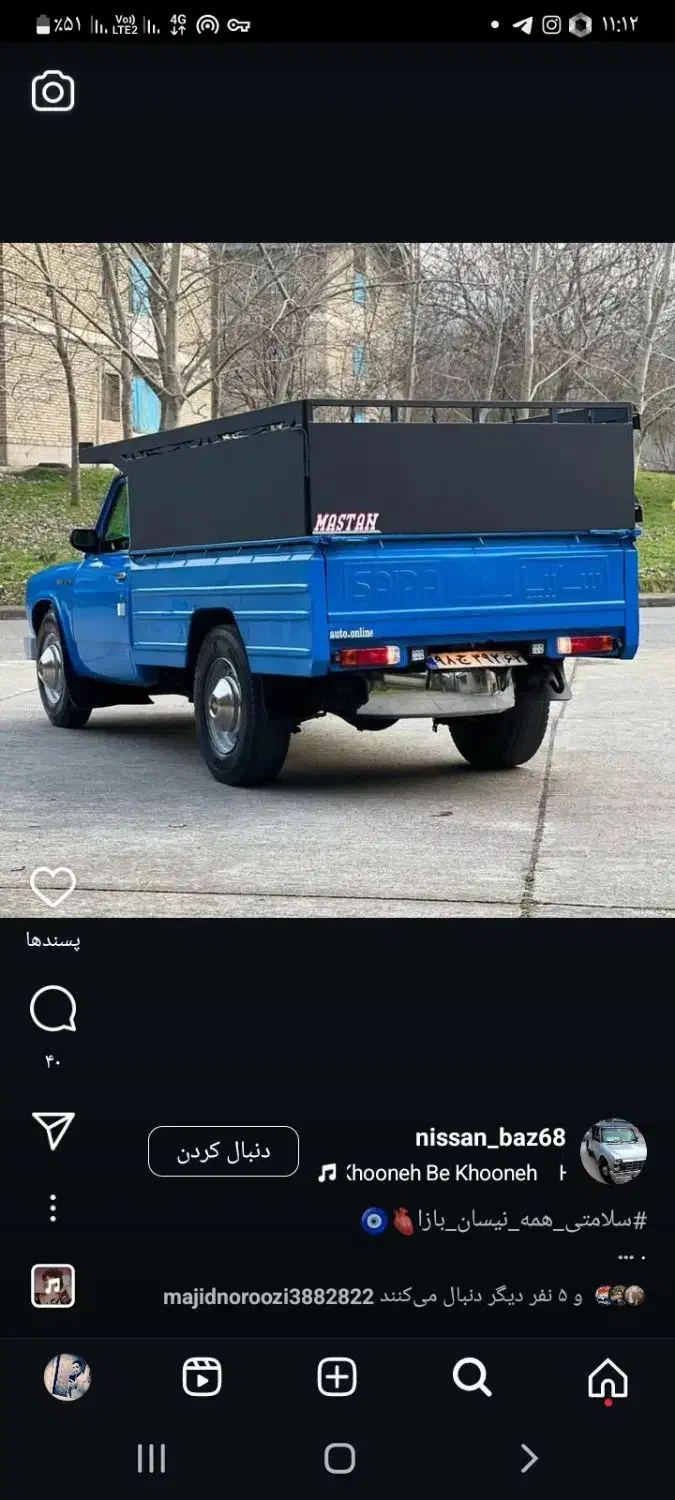Switch to the Search tab
The height and width of the screenshot is (1500, 675).
coord(472,1378)
